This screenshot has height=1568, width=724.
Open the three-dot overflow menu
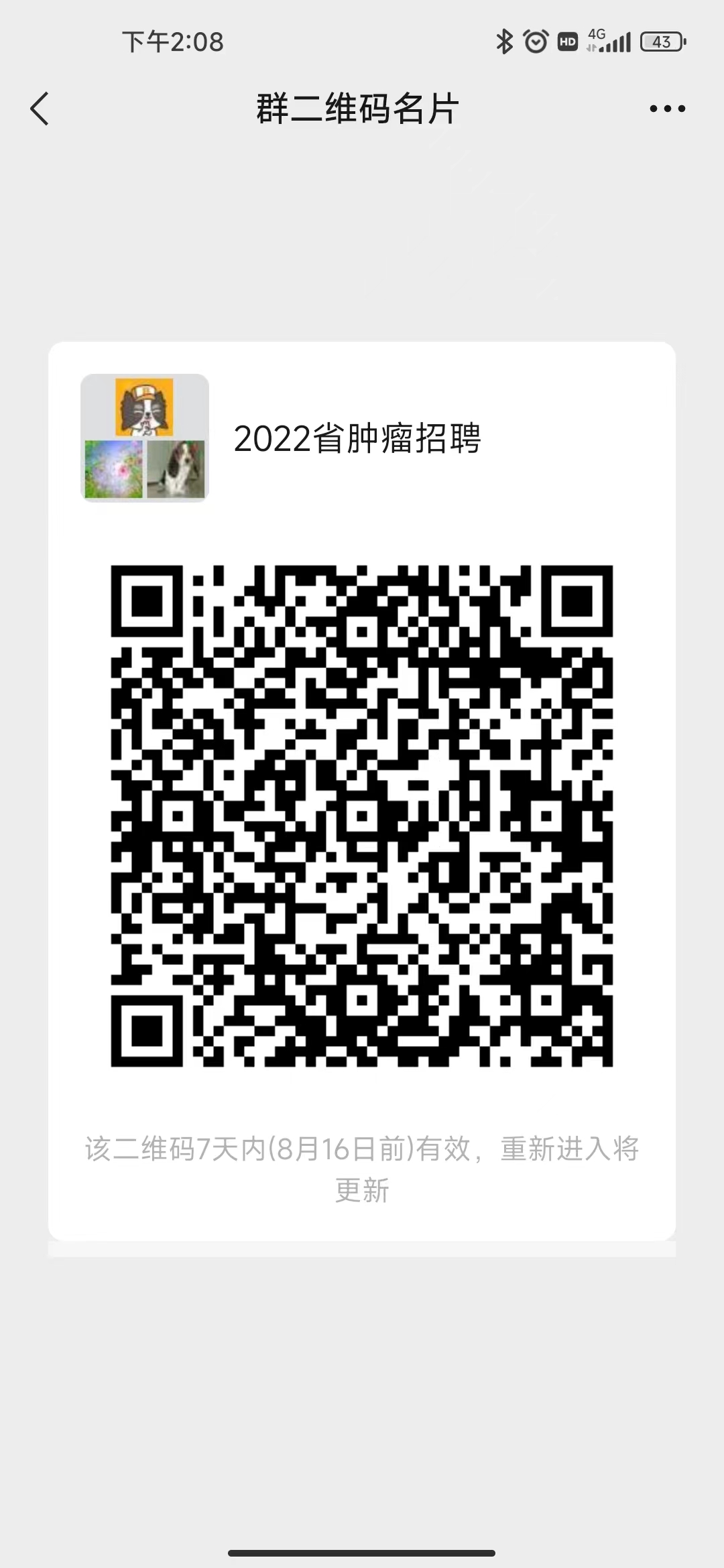click(x=667, y=109)
